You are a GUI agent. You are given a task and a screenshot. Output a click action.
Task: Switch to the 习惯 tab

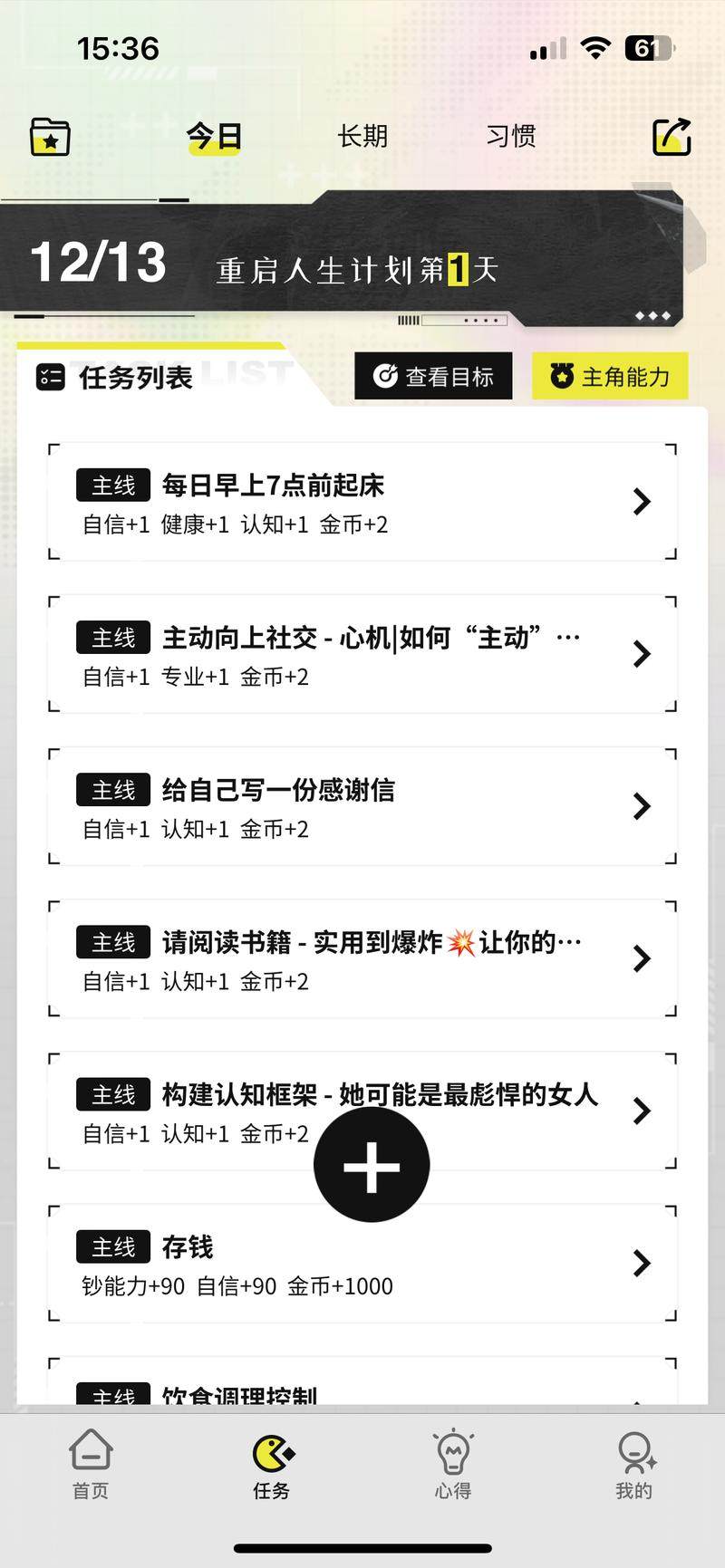click(x=511, y=137)
